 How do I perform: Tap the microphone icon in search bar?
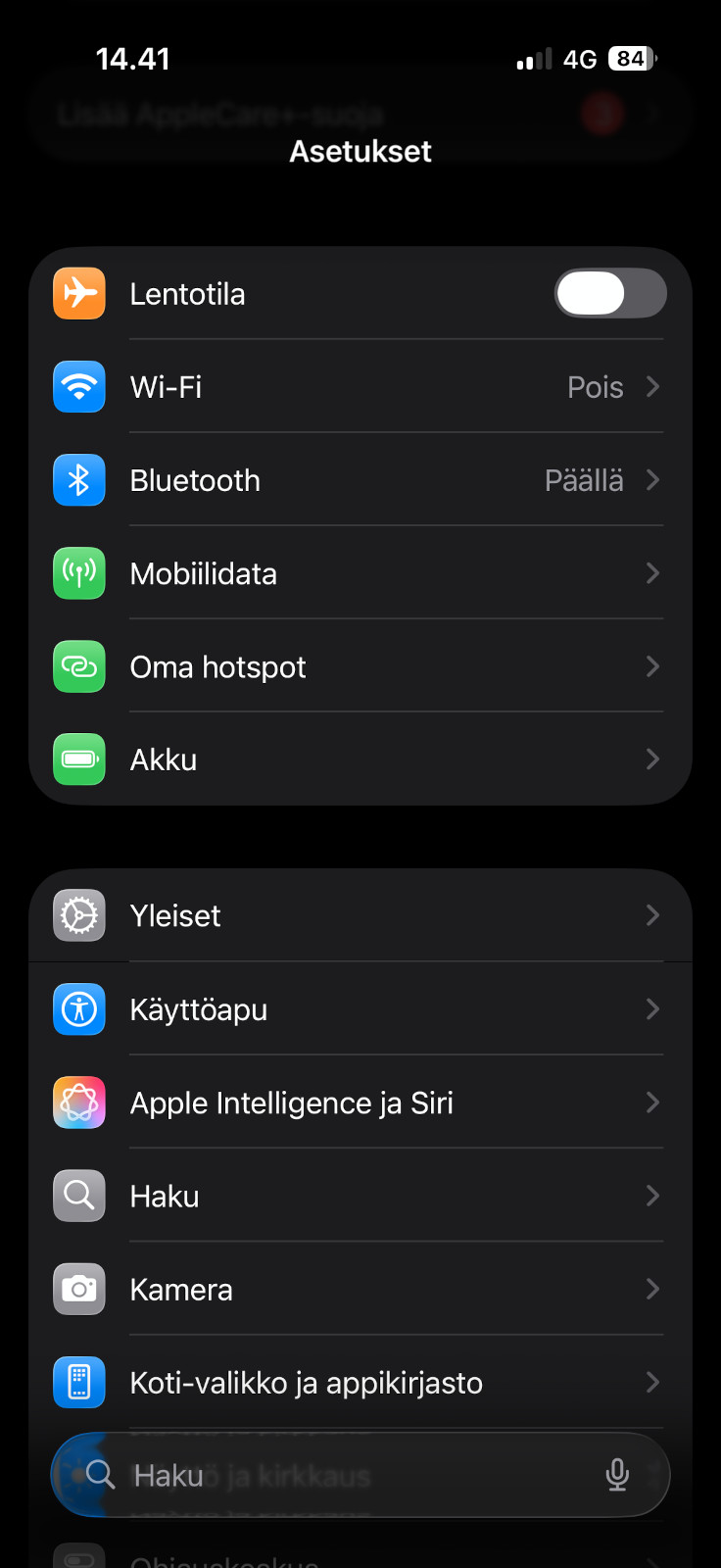point(617,1475)
